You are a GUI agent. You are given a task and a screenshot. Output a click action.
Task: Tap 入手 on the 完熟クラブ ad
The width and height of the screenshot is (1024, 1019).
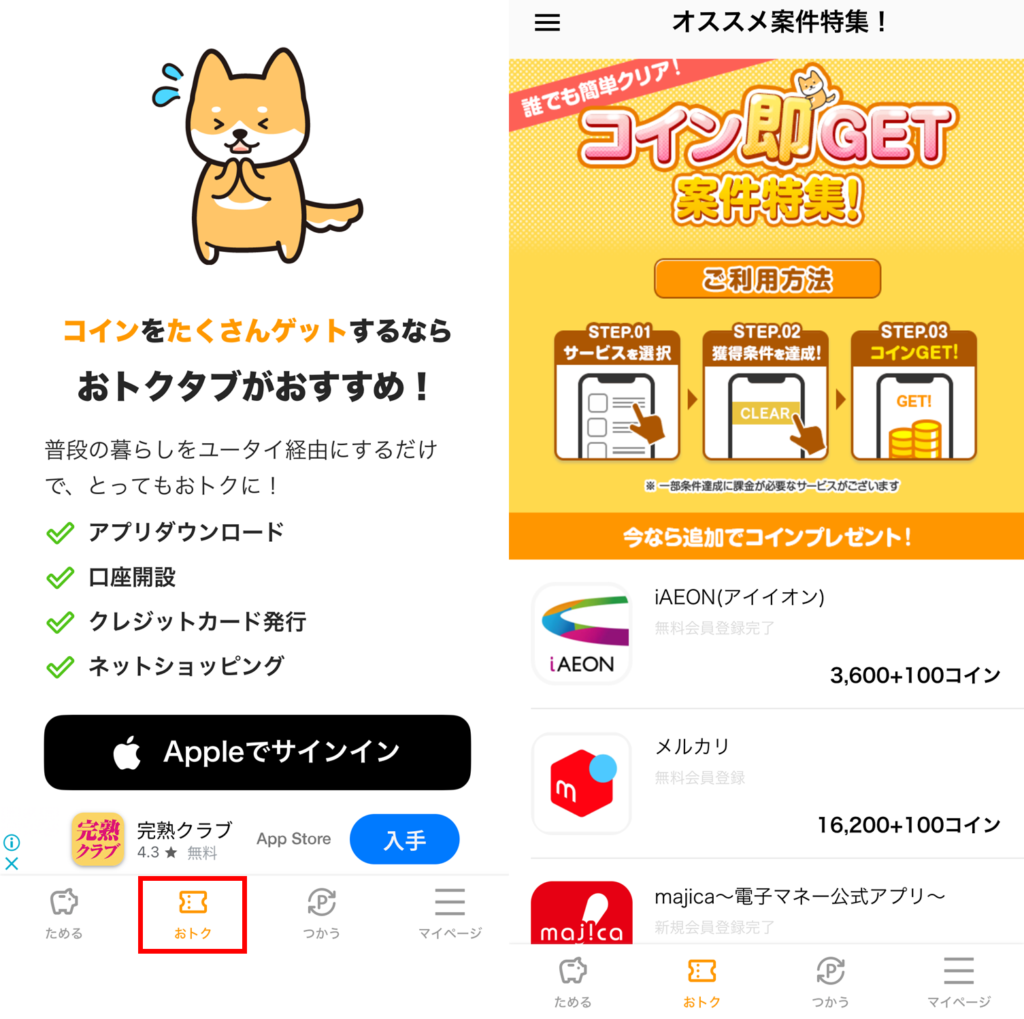point(404,840)
